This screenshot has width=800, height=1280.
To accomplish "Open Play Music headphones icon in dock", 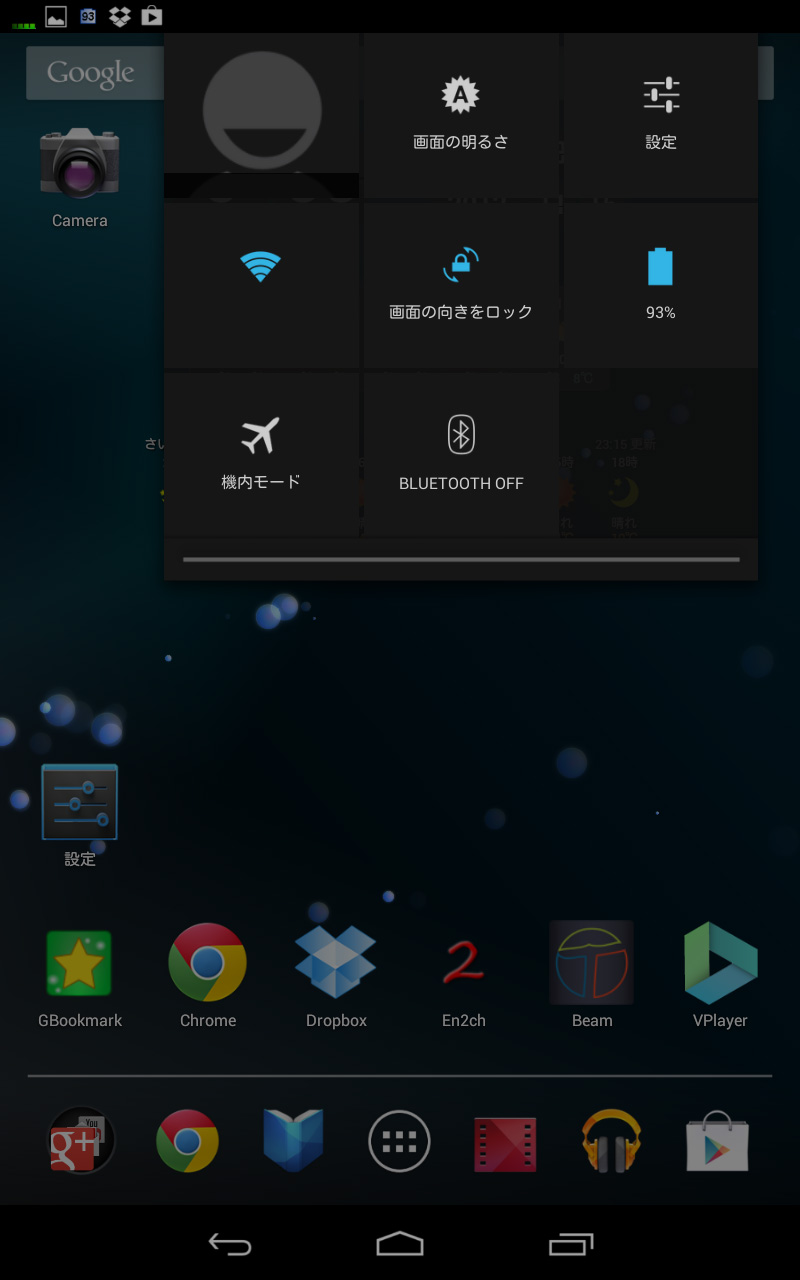I will click(611, 1141).
